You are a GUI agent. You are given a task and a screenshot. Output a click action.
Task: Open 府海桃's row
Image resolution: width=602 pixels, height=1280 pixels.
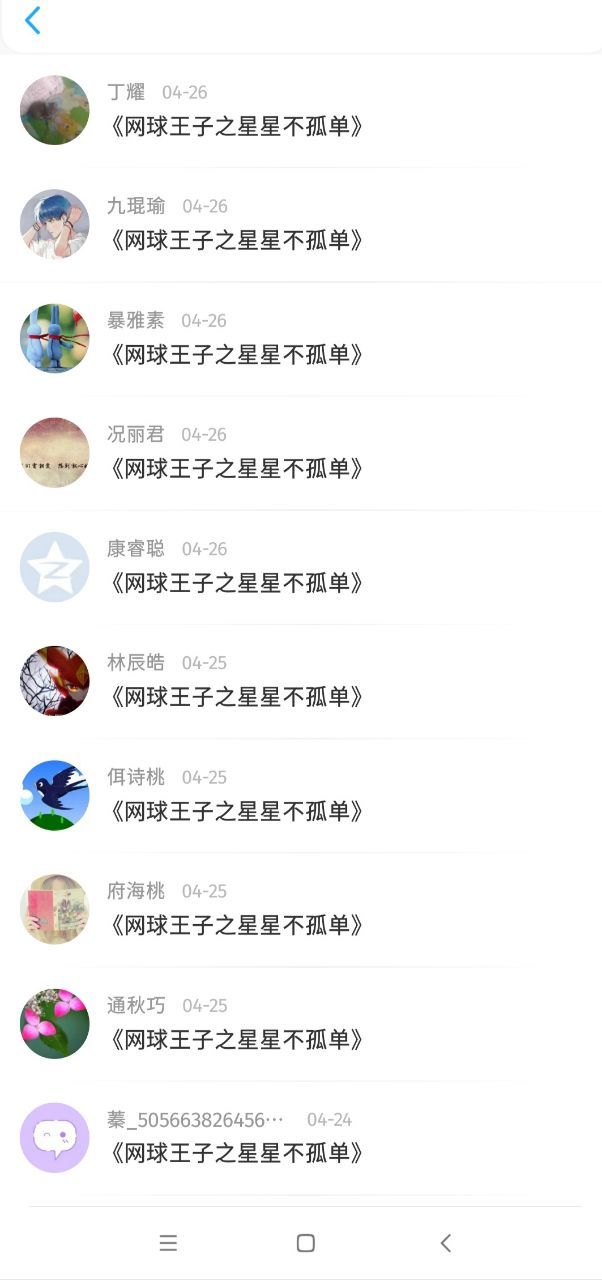point(301,908)
